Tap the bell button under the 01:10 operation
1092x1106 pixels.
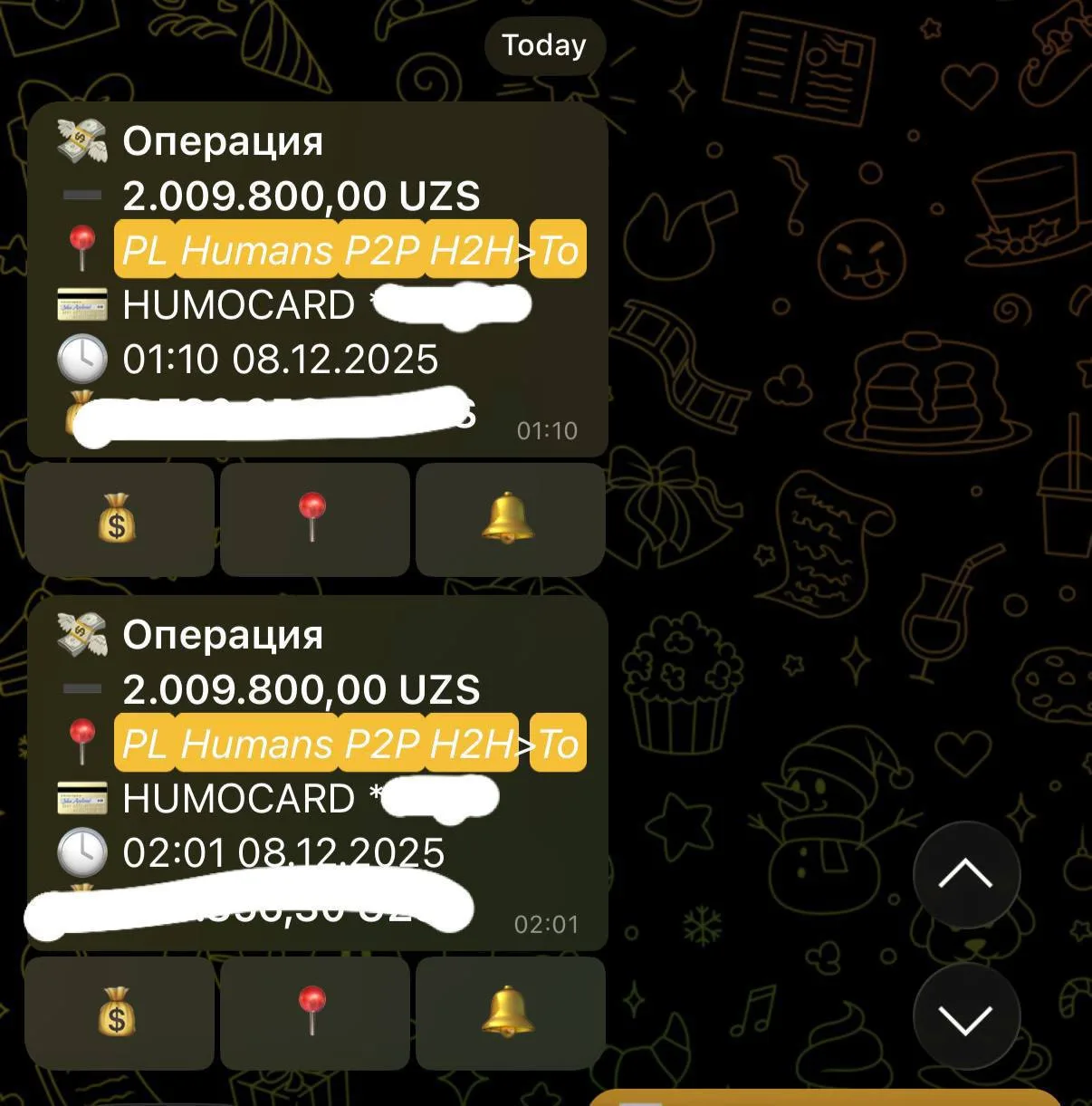[x=510, y=520]
